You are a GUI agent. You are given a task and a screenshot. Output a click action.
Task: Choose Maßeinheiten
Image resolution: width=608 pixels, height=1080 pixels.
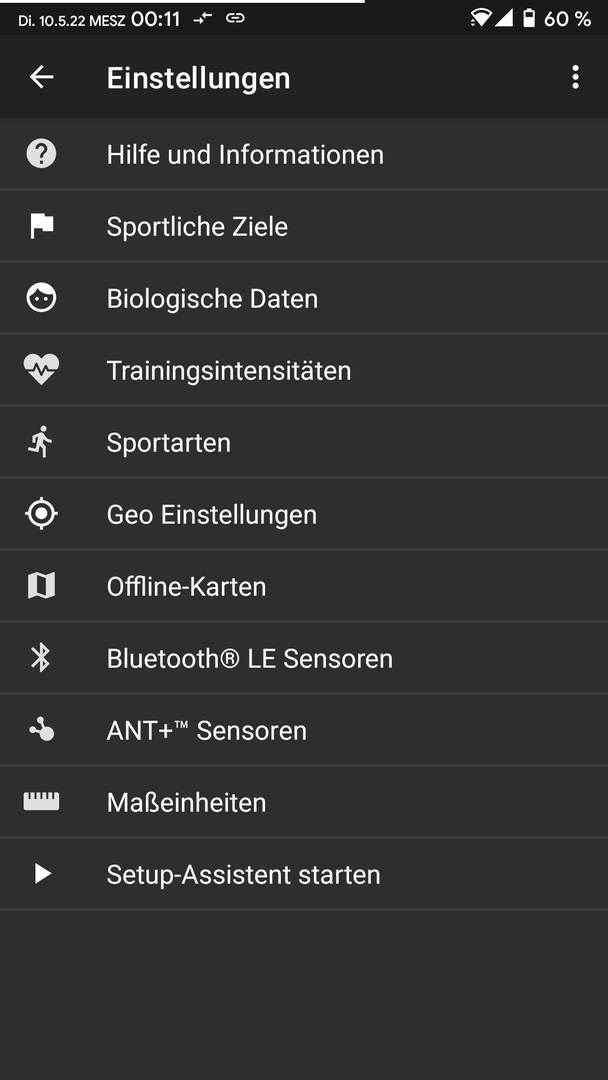point(304,802)
